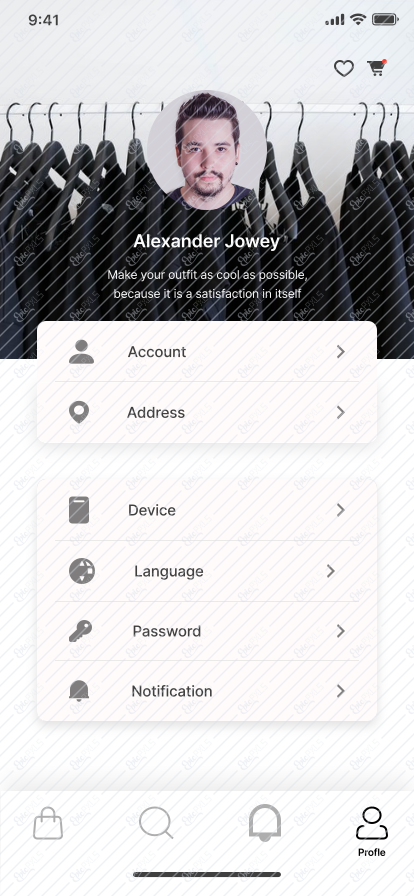Open the Language row
Screen dimensions: 414x896
[x=207, y=571]
